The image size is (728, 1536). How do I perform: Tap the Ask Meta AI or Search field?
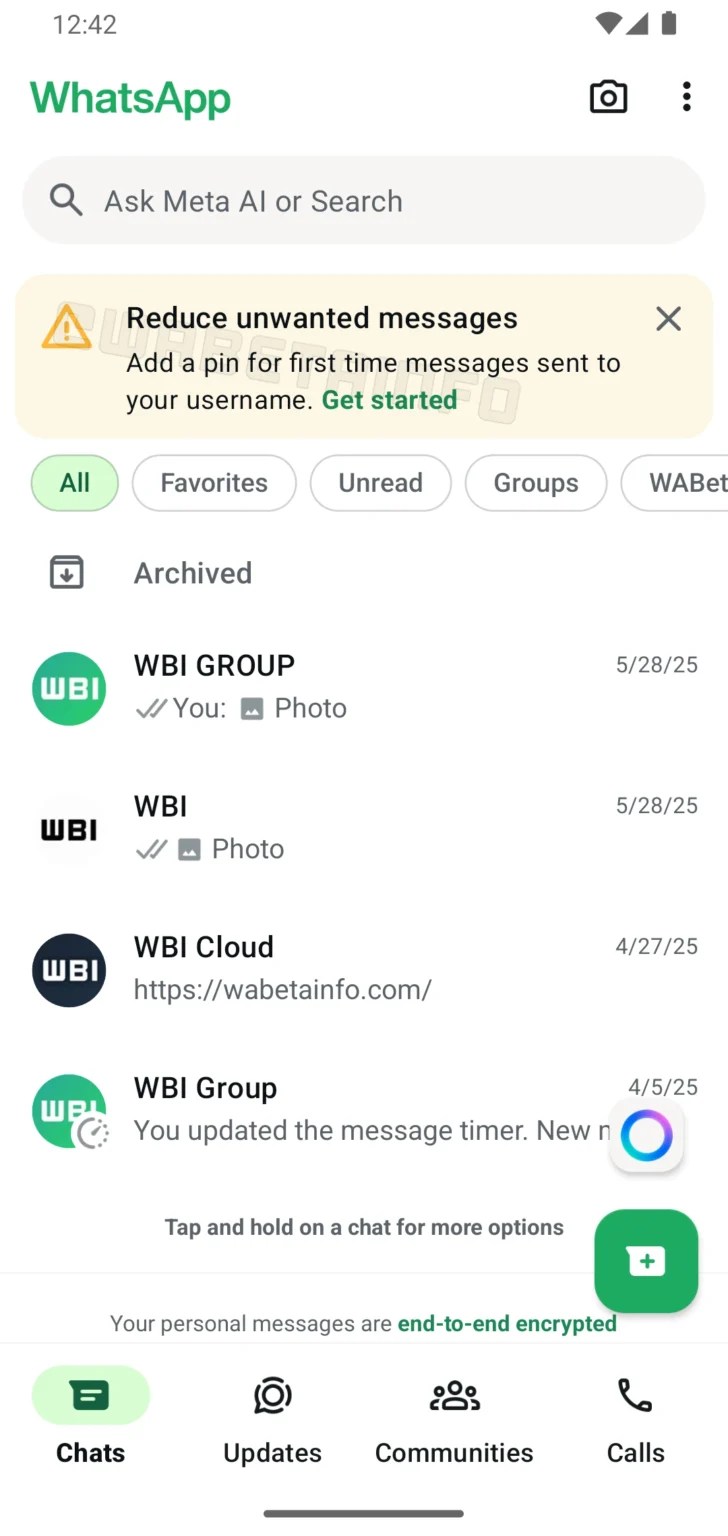click(364, 201)
